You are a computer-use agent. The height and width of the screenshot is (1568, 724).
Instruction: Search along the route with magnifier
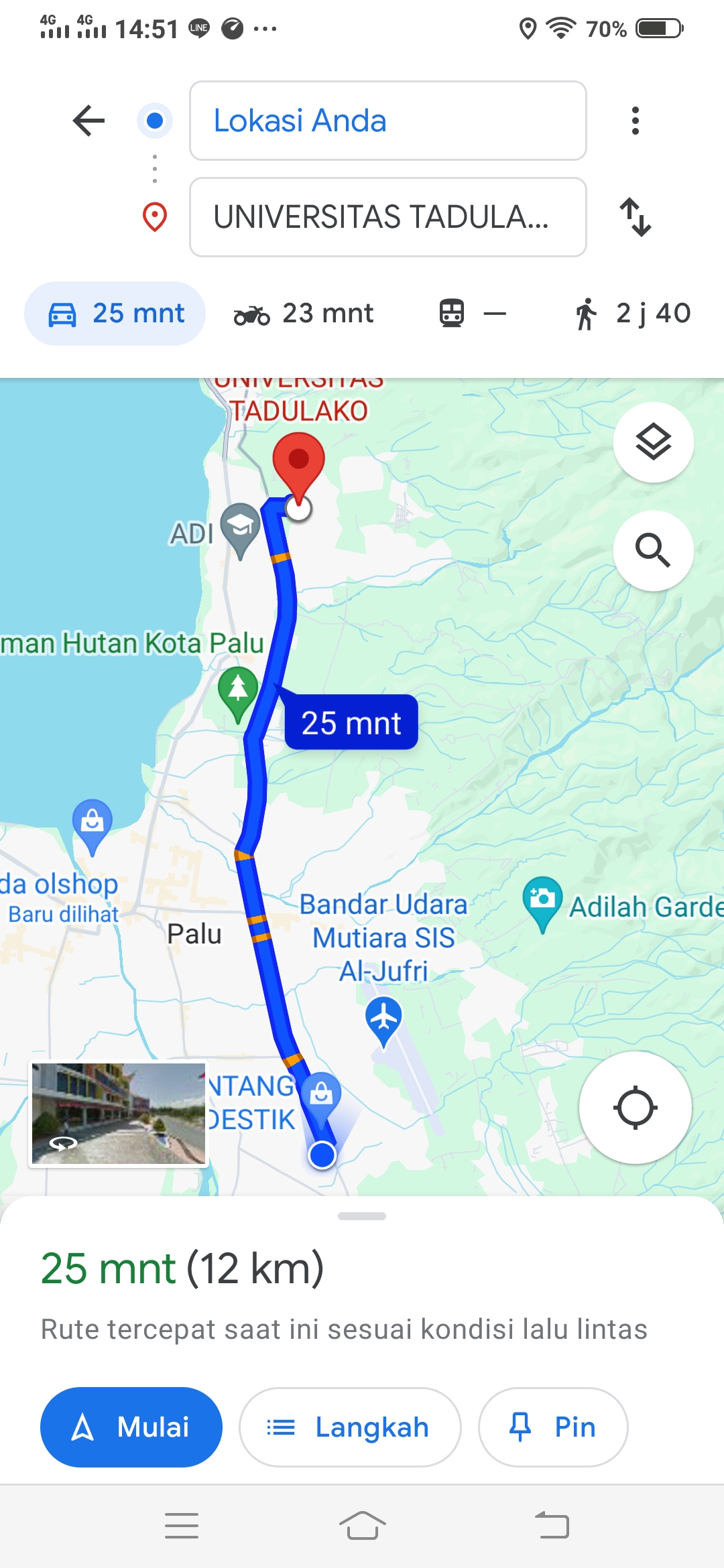pyautogui.click(x=654, y=551)
